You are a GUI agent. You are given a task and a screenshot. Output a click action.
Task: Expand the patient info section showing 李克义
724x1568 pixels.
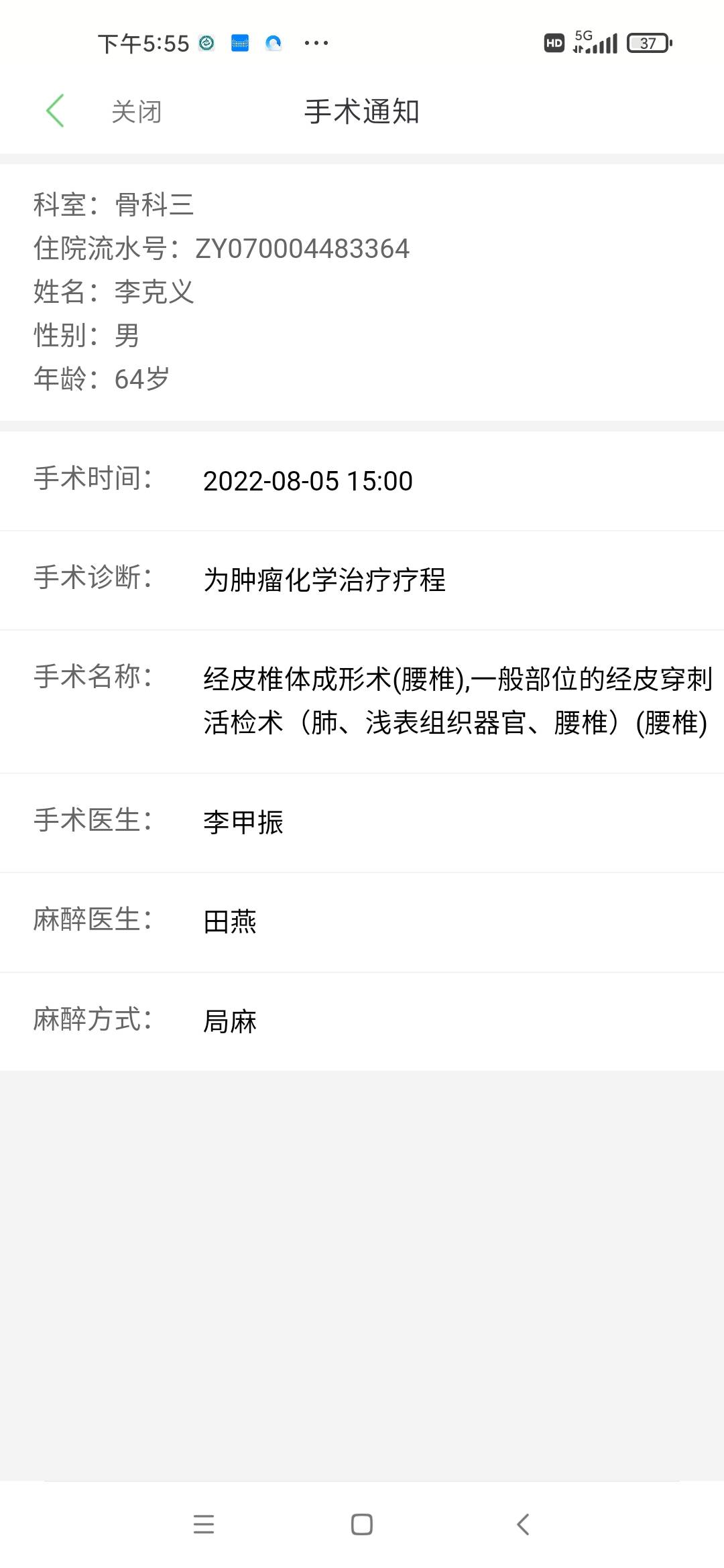[x=362, y=293]
